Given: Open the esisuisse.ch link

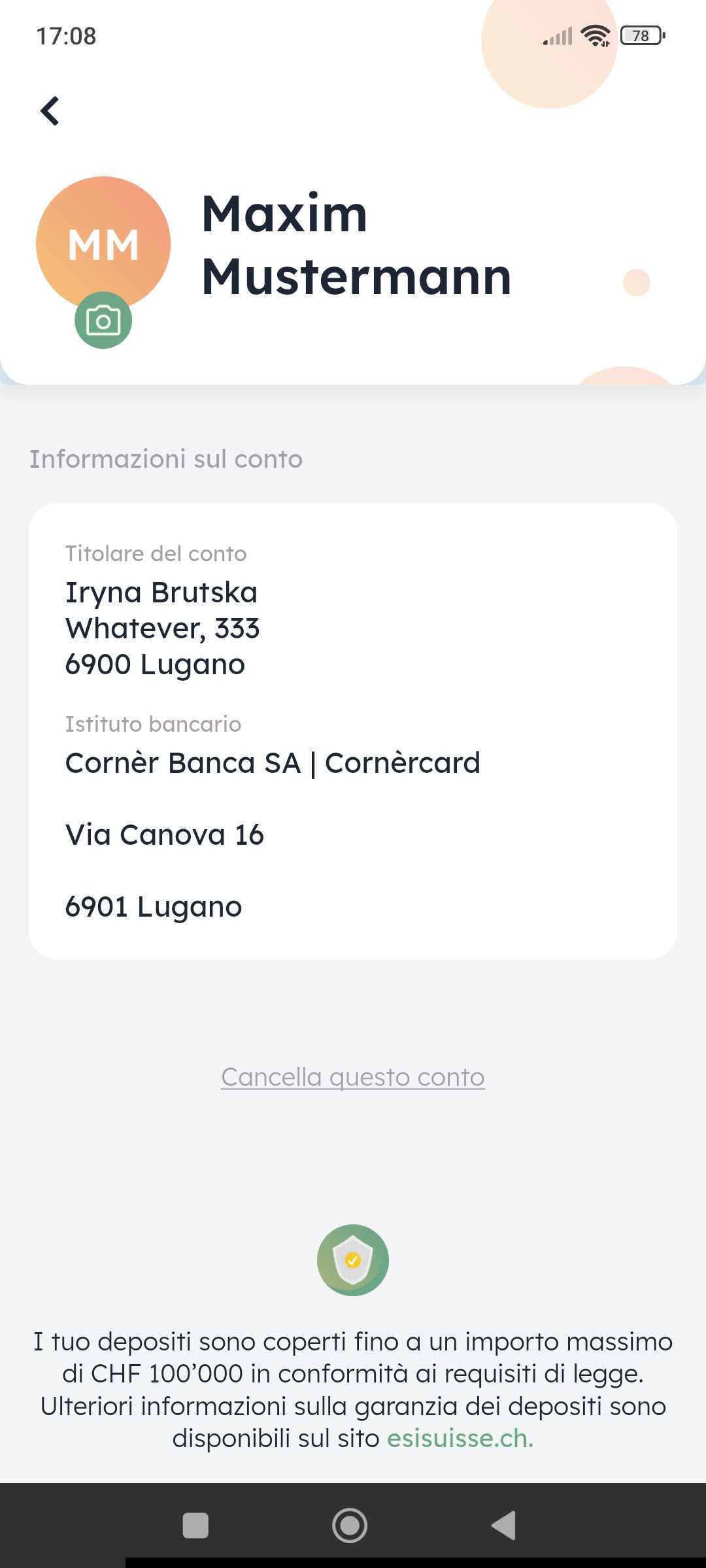Looking at the screenshot, I should (x=460, y=1438).
